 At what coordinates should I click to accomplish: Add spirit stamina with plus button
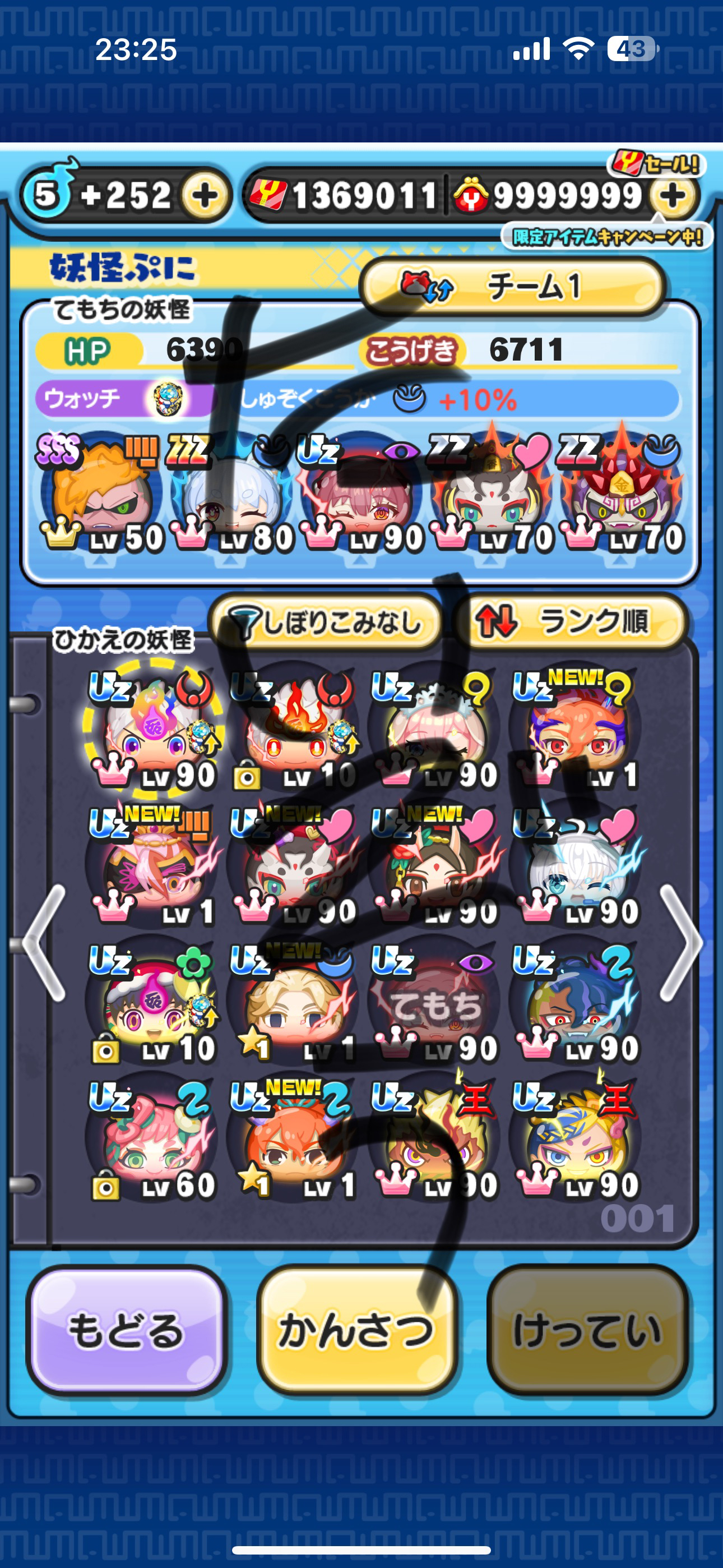[205, 195]
